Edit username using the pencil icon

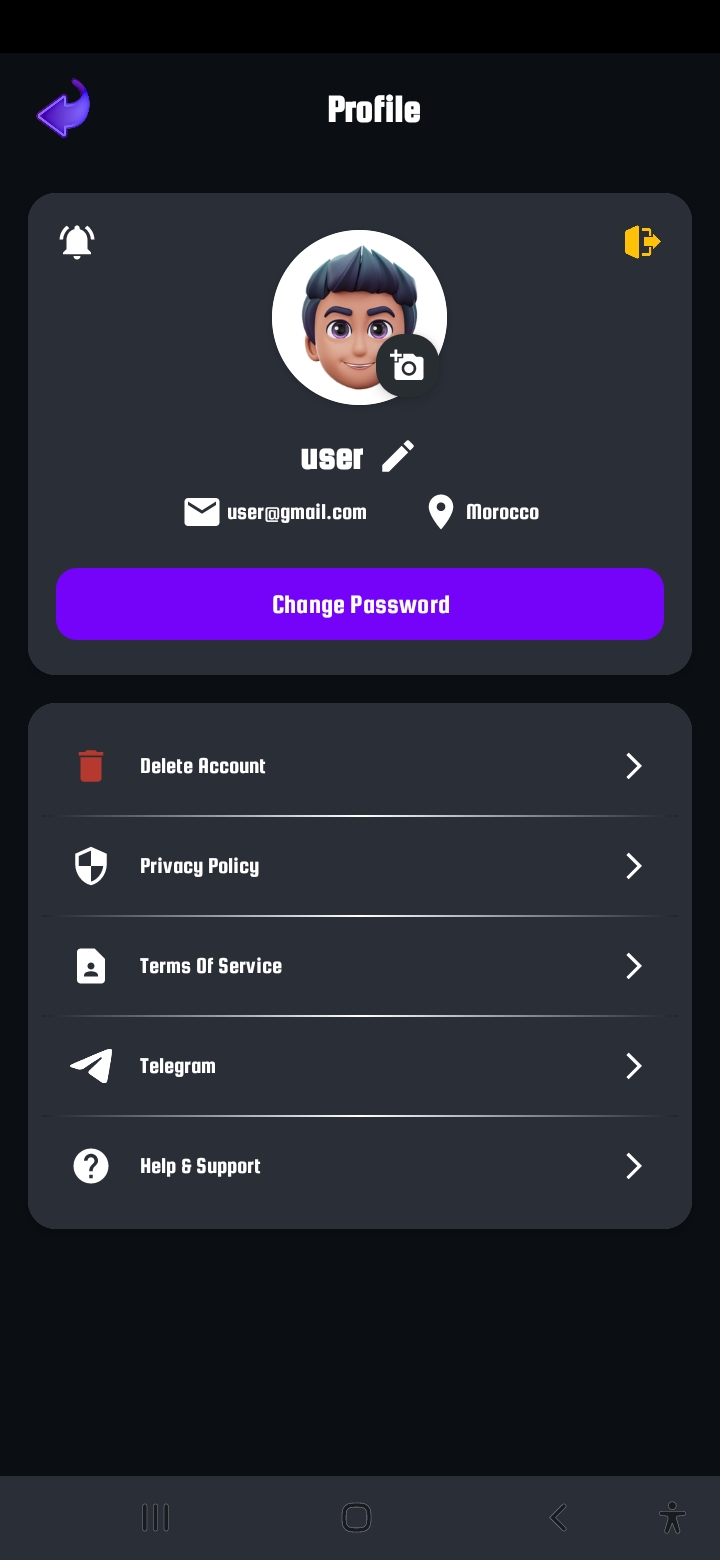coord(397,455)
